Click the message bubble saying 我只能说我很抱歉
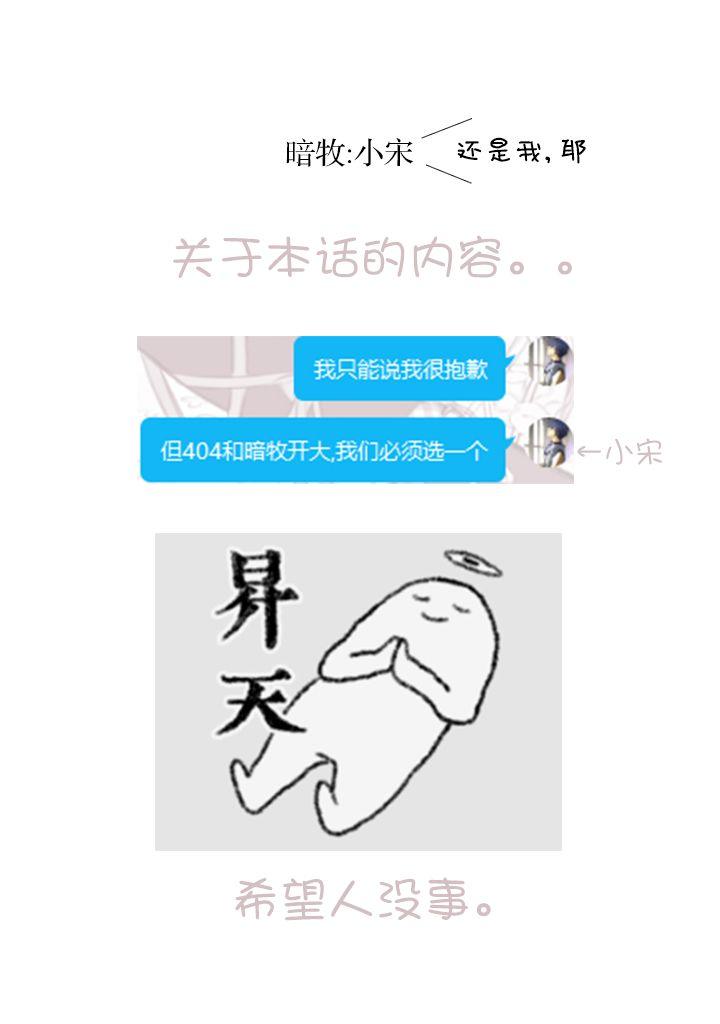Image resolution: width=720 pixels, height=1024 pixels. [x=400, y=371]
